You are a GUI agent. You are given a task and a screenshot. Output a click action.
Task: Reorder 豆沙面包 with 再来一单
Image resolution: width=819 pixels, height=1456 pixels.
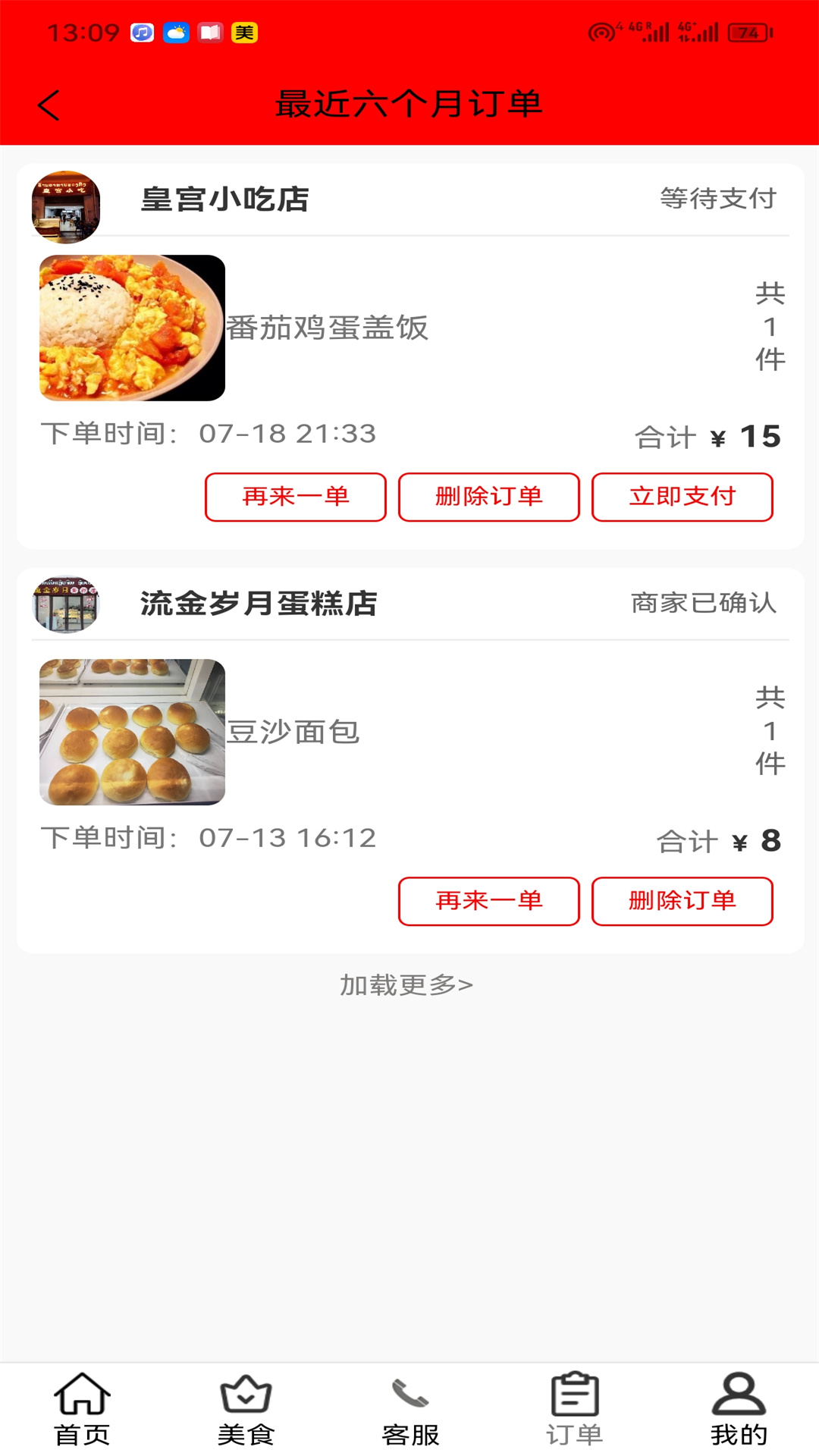click(x=488, y=901)
